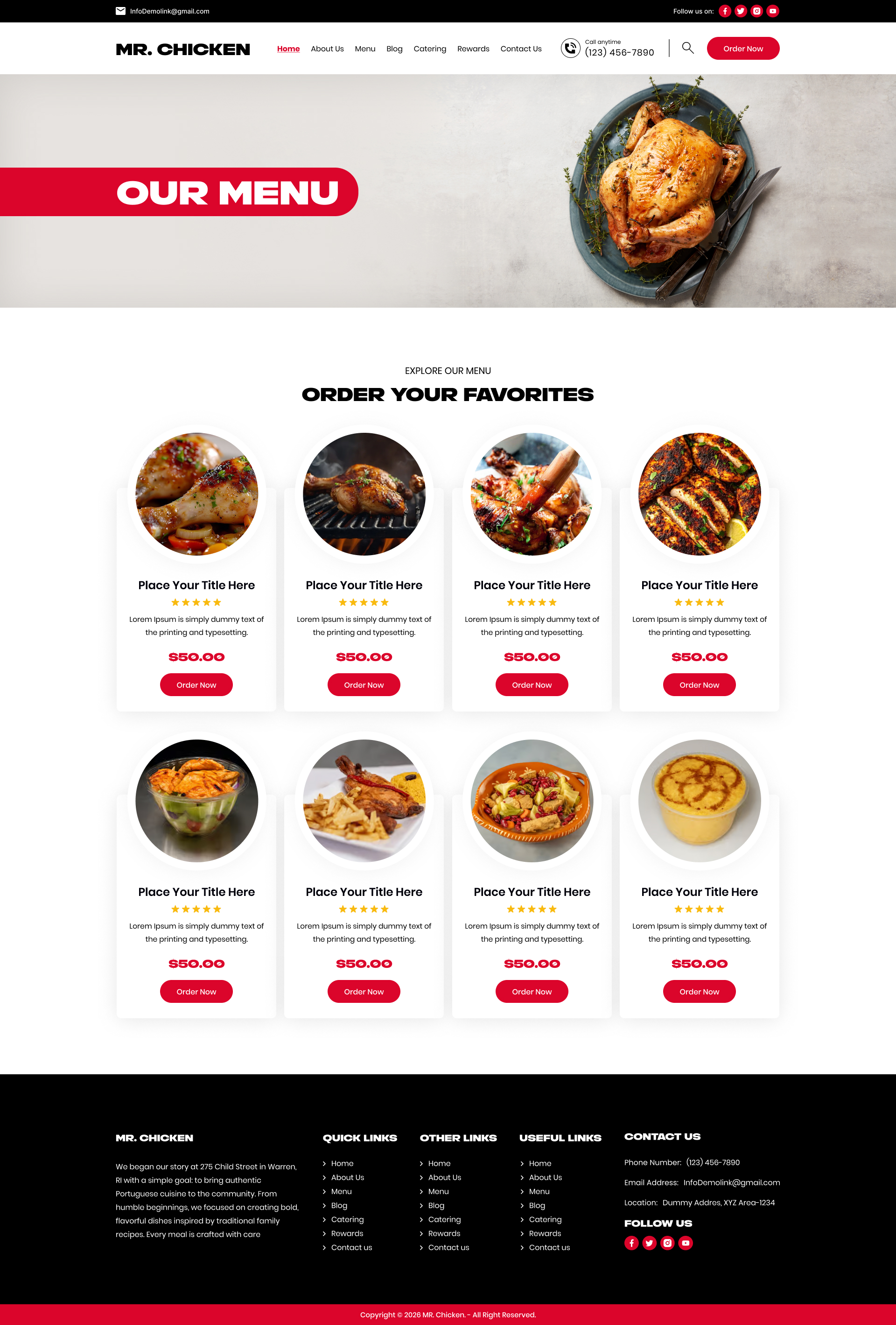Tap the header Order Now button

742,49
